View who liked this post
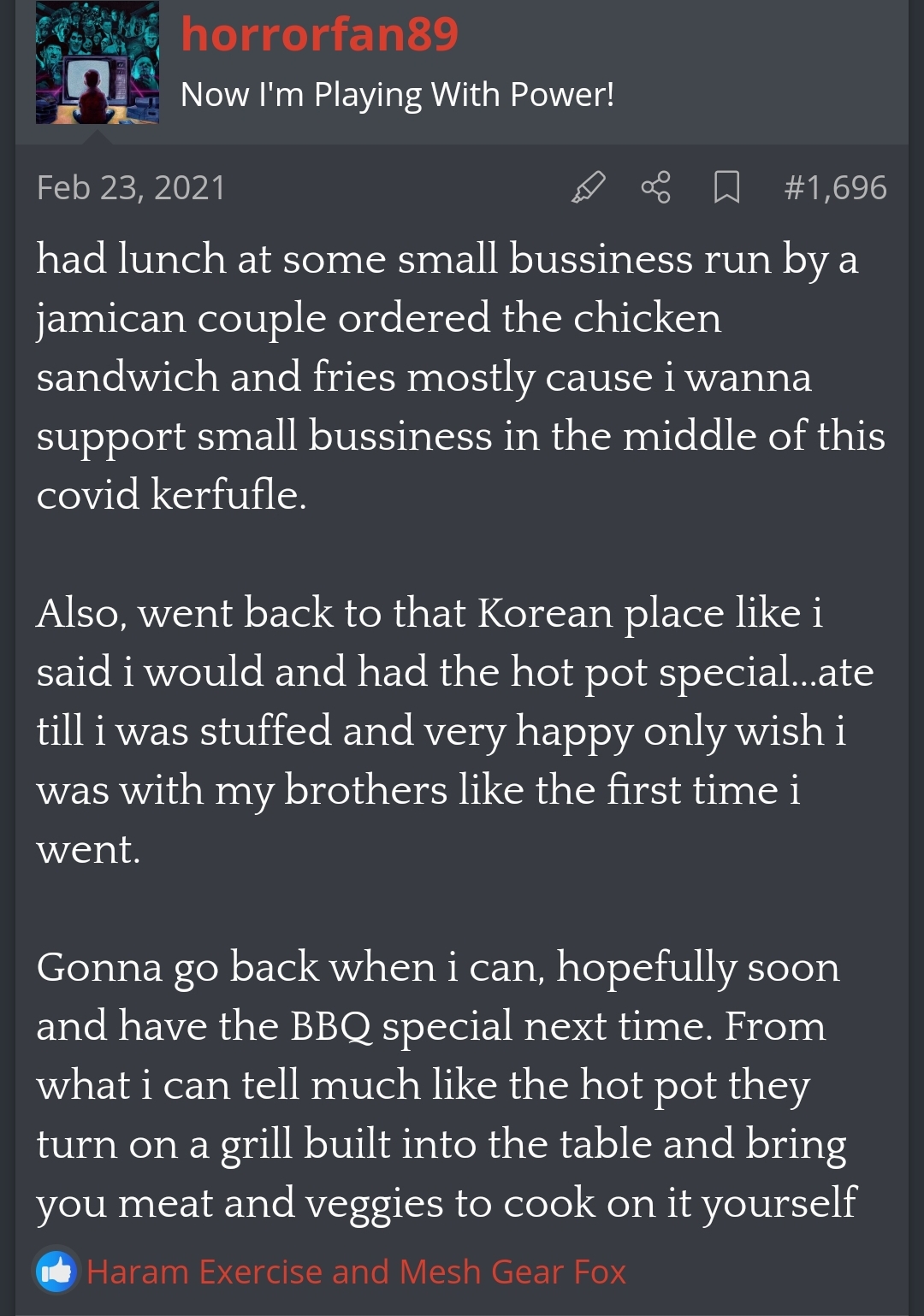This screenshot has width=924, height=1316. [356, 1272]
